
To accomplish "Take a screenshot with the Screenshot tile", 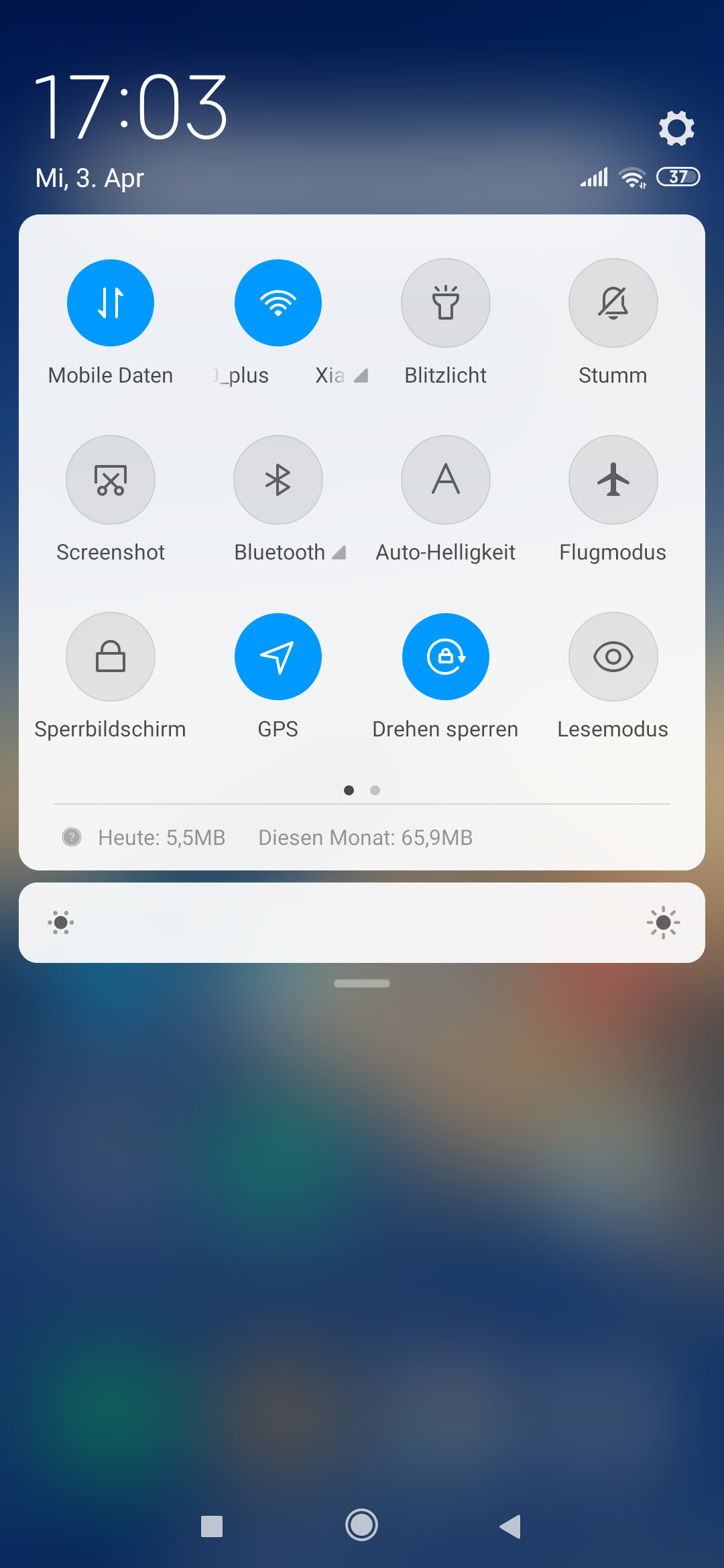I will point(111,480).
